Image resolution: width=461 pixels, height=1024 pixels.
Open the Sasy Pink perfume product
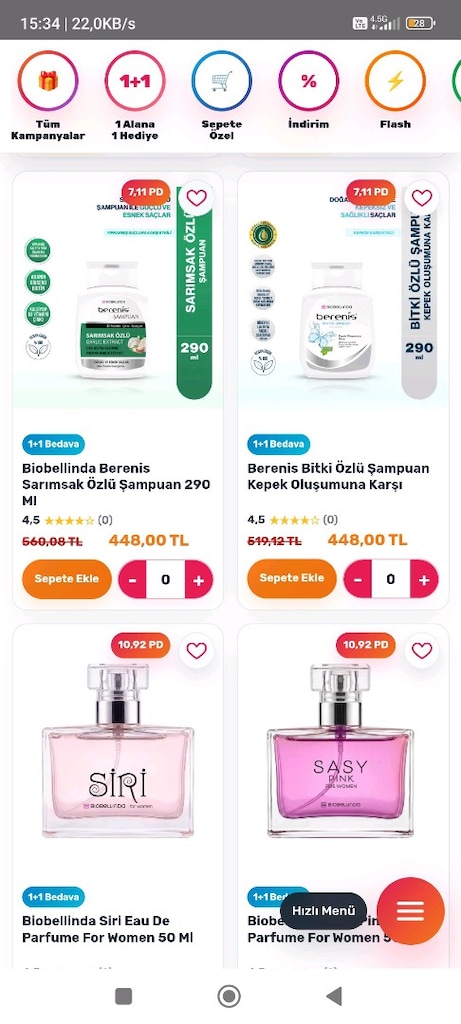pos(340,751)
